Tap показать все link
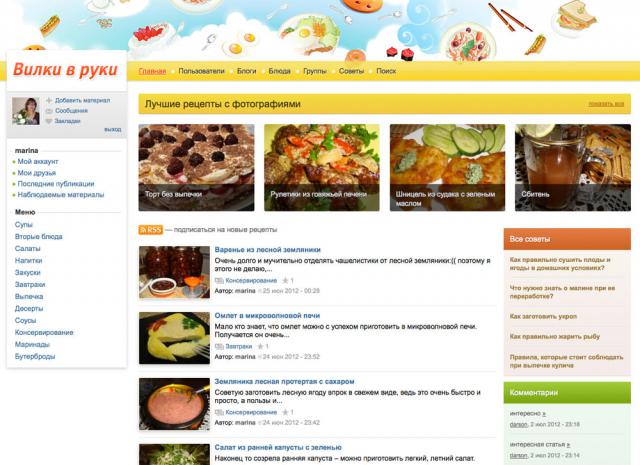The width and height of the screenshot is (640, 465). pyautogui.click(x=606, y=103)
